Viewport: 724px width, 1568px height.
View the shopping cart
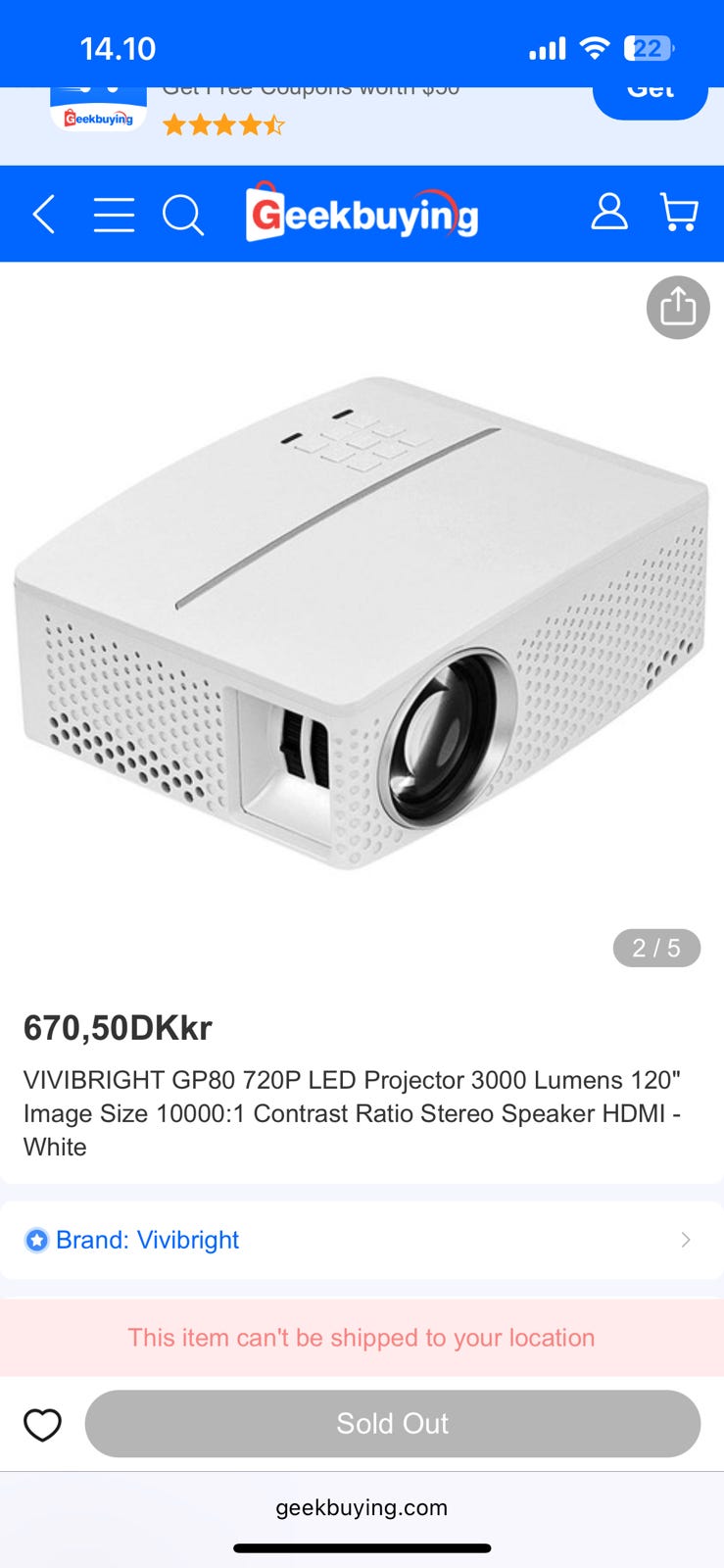[x=679, y=212]
